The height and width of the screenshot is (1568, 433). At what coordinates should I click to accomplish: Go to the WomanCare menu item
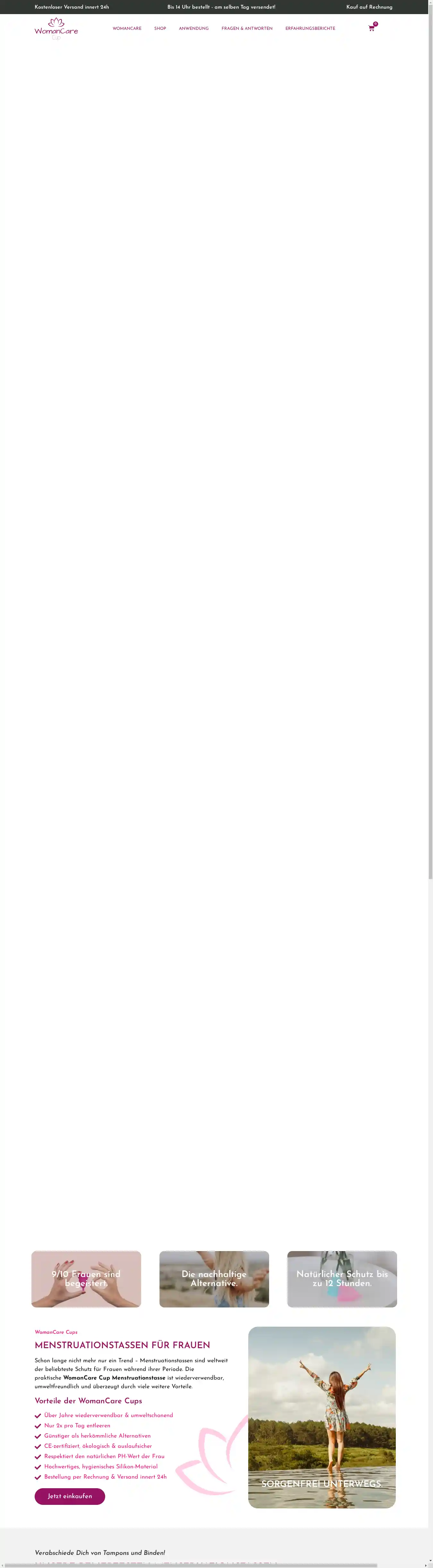127,29
